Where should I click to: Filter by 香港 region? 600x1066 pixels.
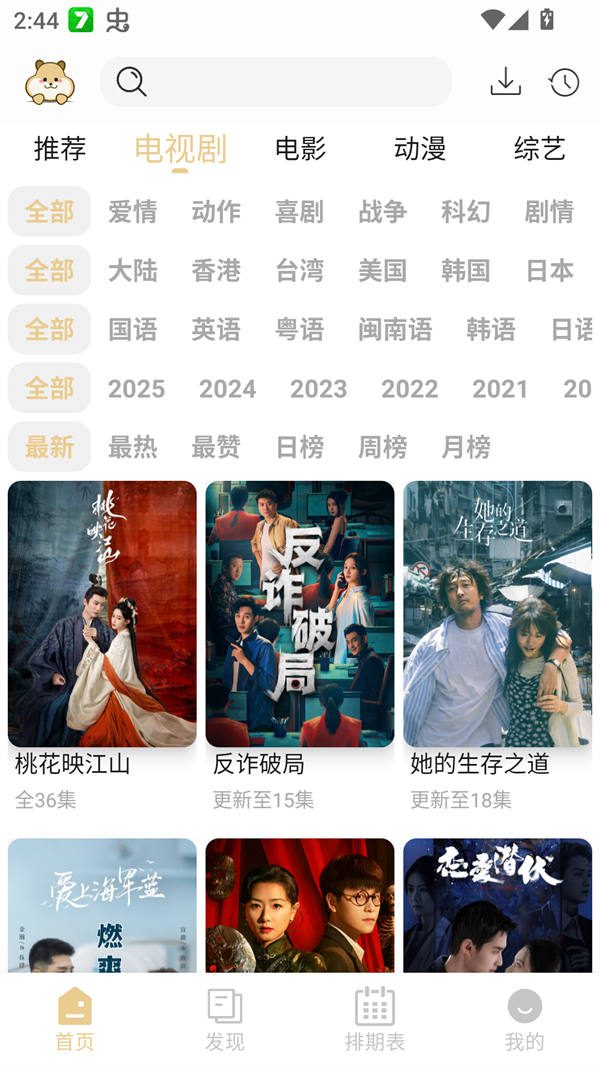(216, 270)
